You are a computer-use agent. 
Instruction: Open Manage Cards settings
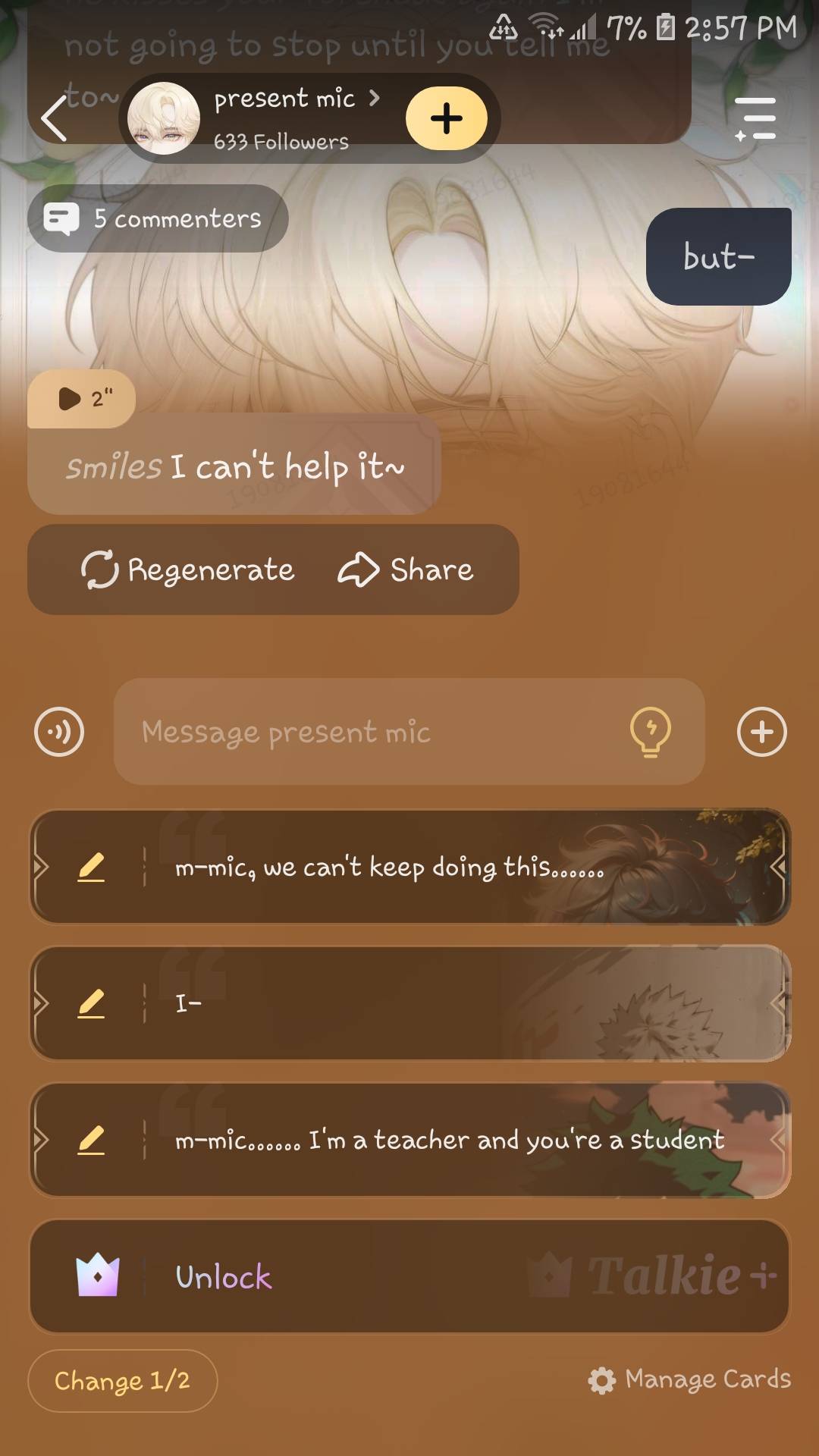[690, 1379]
